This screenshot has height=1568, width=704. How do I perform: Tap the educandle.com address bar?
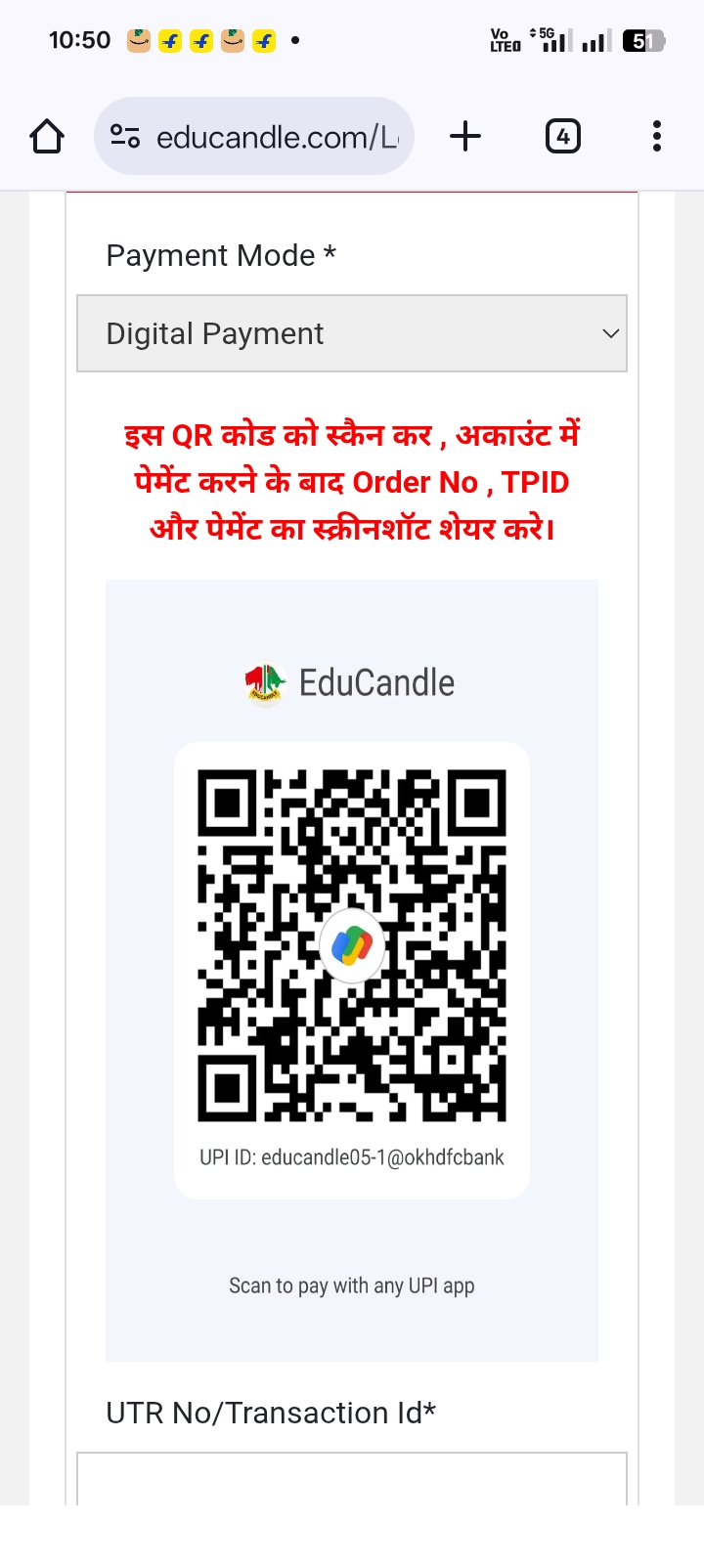tap(277, 137)
